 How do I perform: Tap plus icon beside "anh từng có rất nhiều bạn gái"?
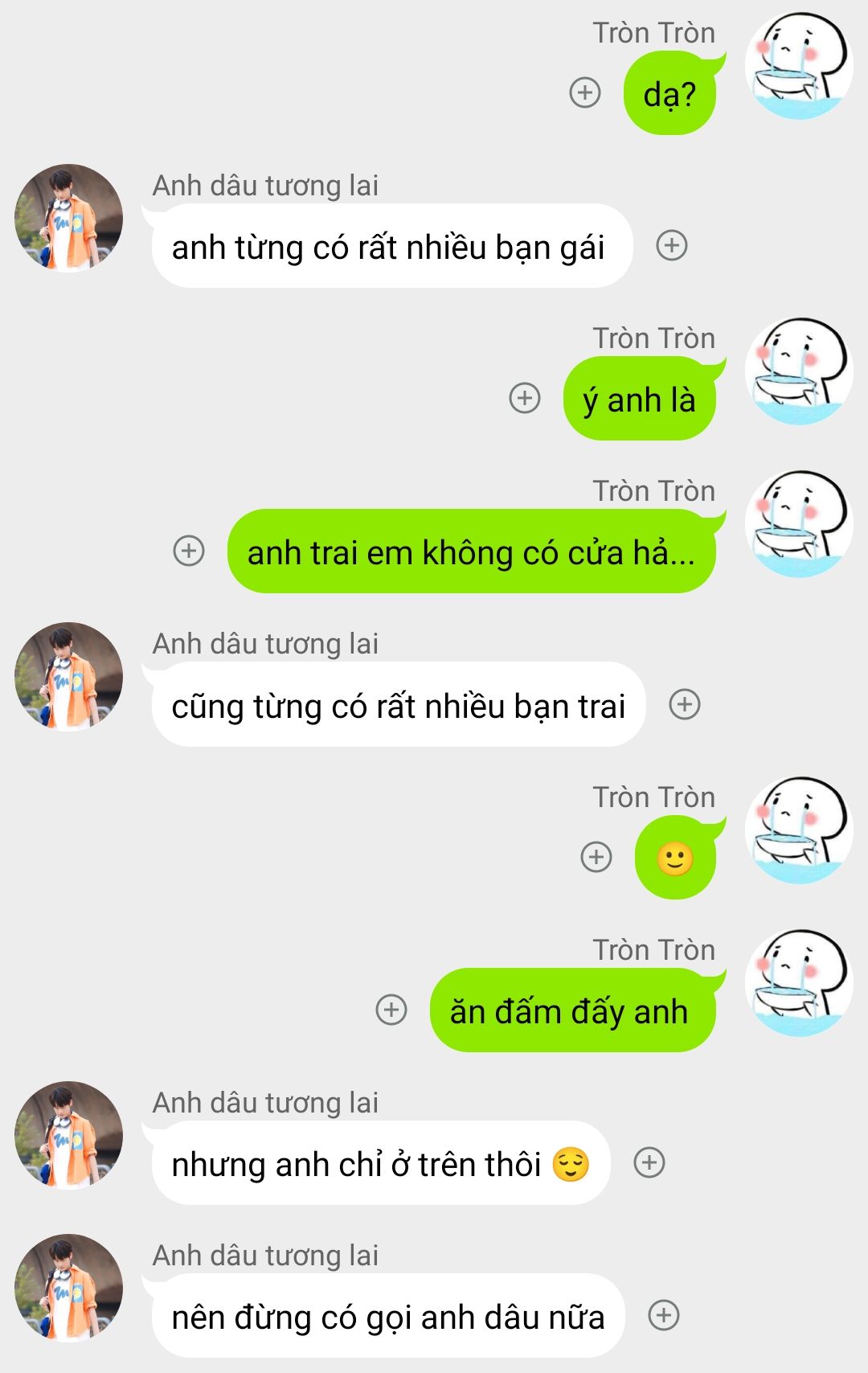click(672, 245)
